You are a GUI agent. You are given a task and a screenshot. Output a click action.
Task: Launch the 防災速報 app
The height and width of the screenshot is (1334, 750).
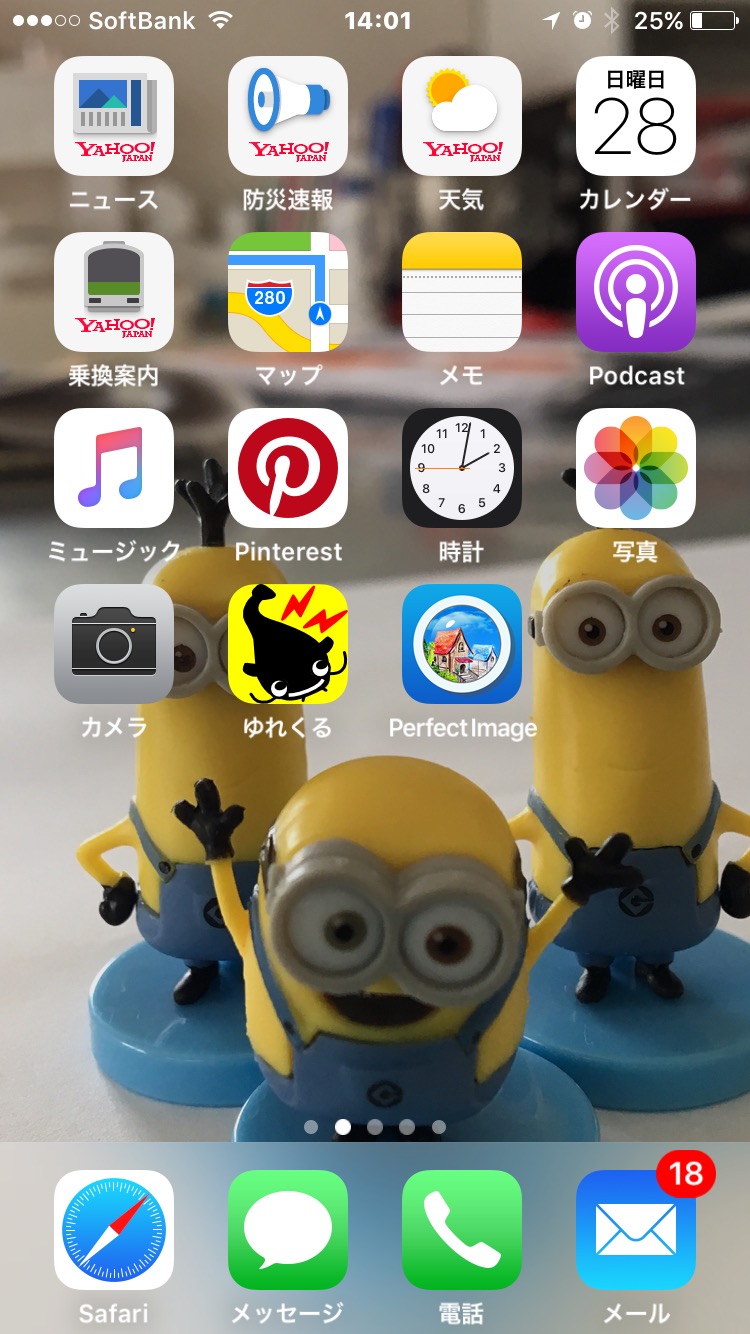coord(288,116)
